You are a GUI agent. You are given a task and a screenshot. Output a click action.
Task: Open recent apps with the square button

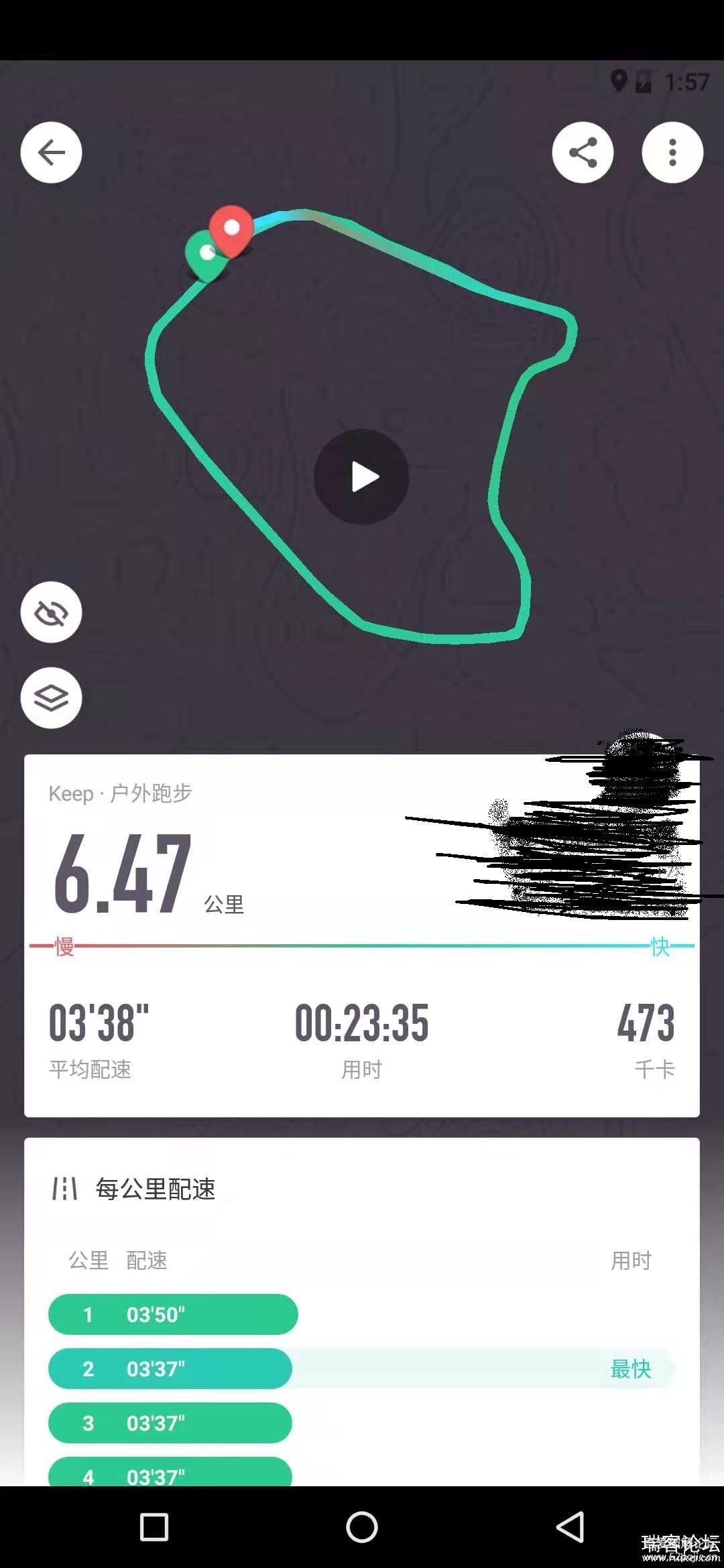click(x=154, y=1528)
